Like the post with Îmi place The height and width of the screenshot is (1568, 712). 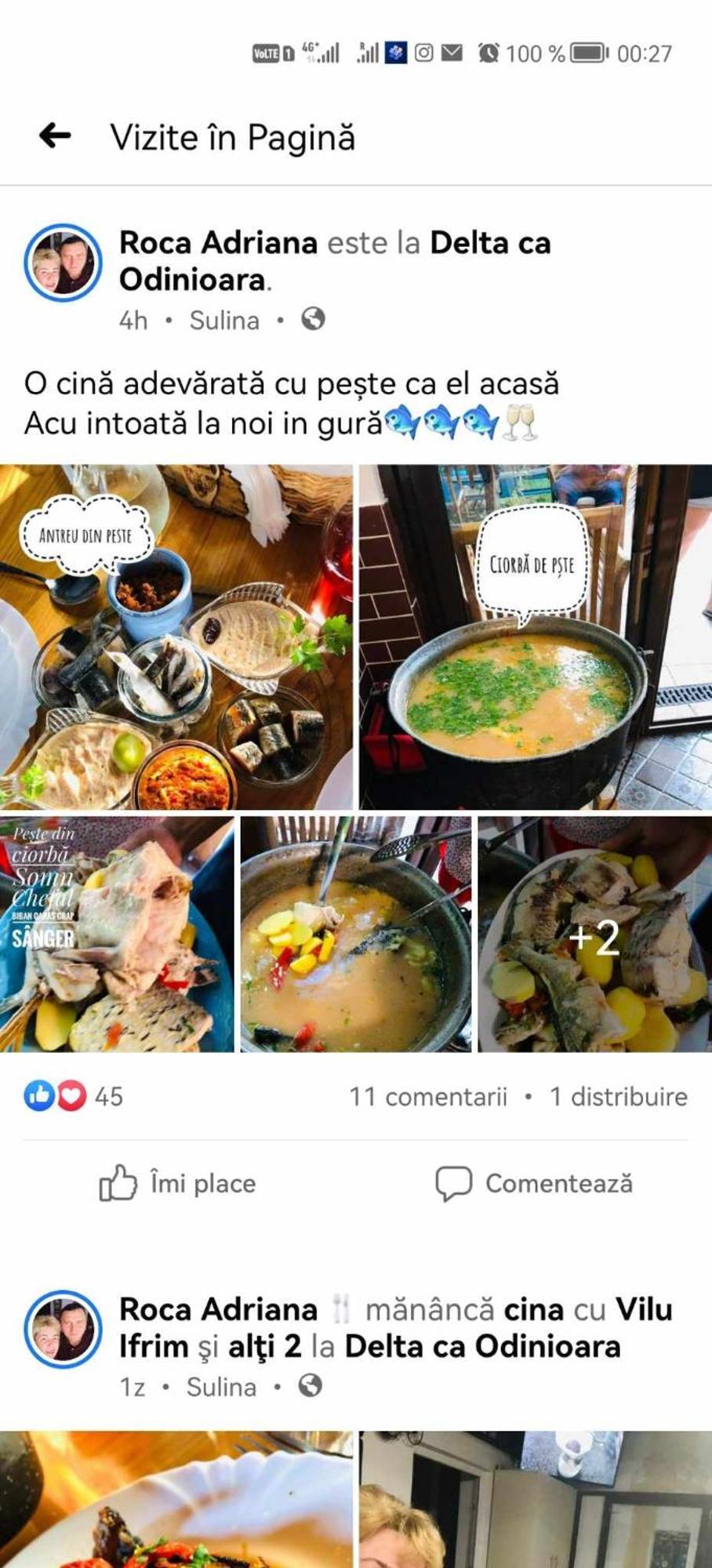[178, 1183]
